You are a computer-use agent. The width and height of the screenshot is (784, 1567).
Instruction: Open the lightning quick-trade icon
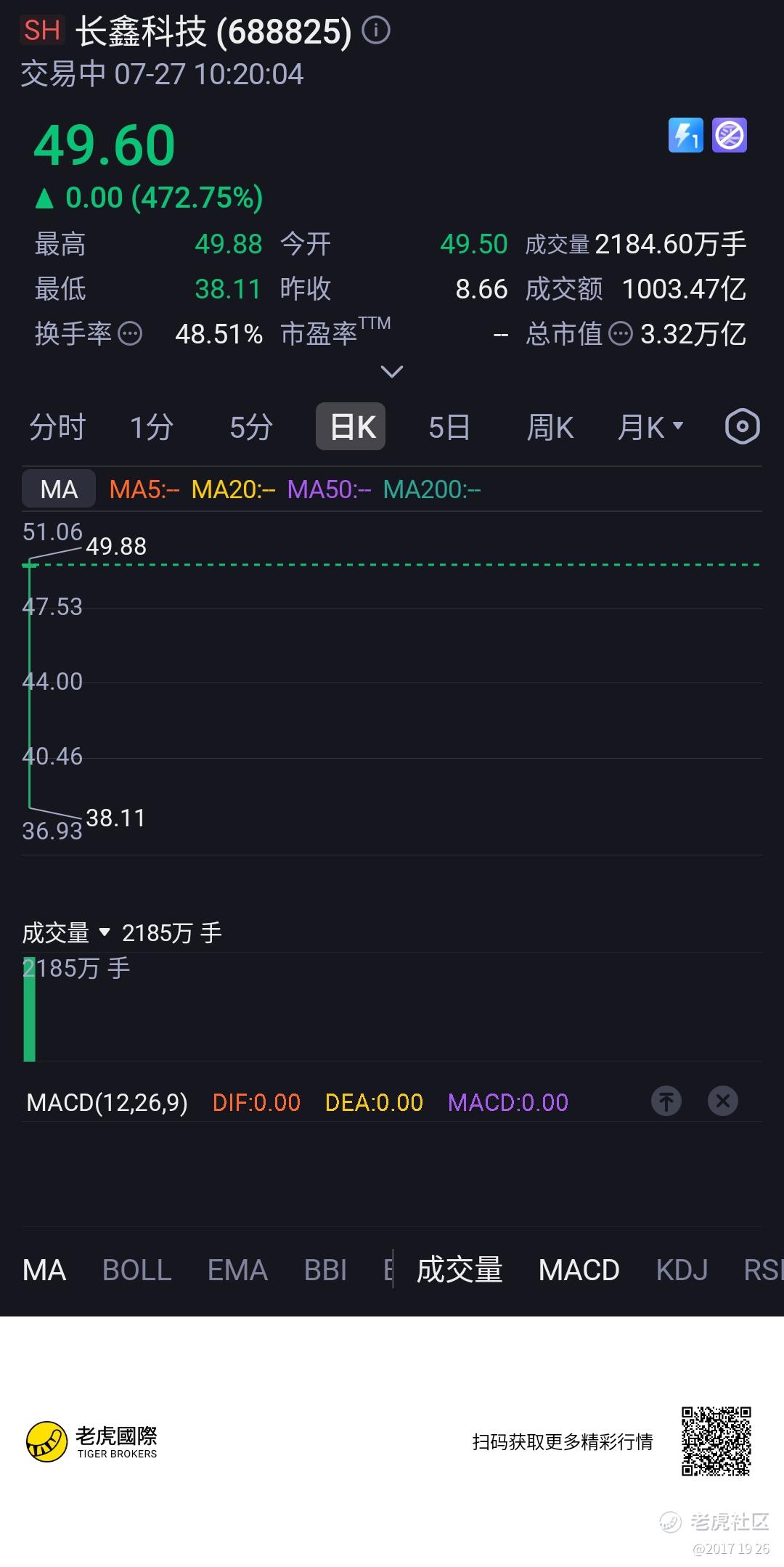click(x=686, y=135)
